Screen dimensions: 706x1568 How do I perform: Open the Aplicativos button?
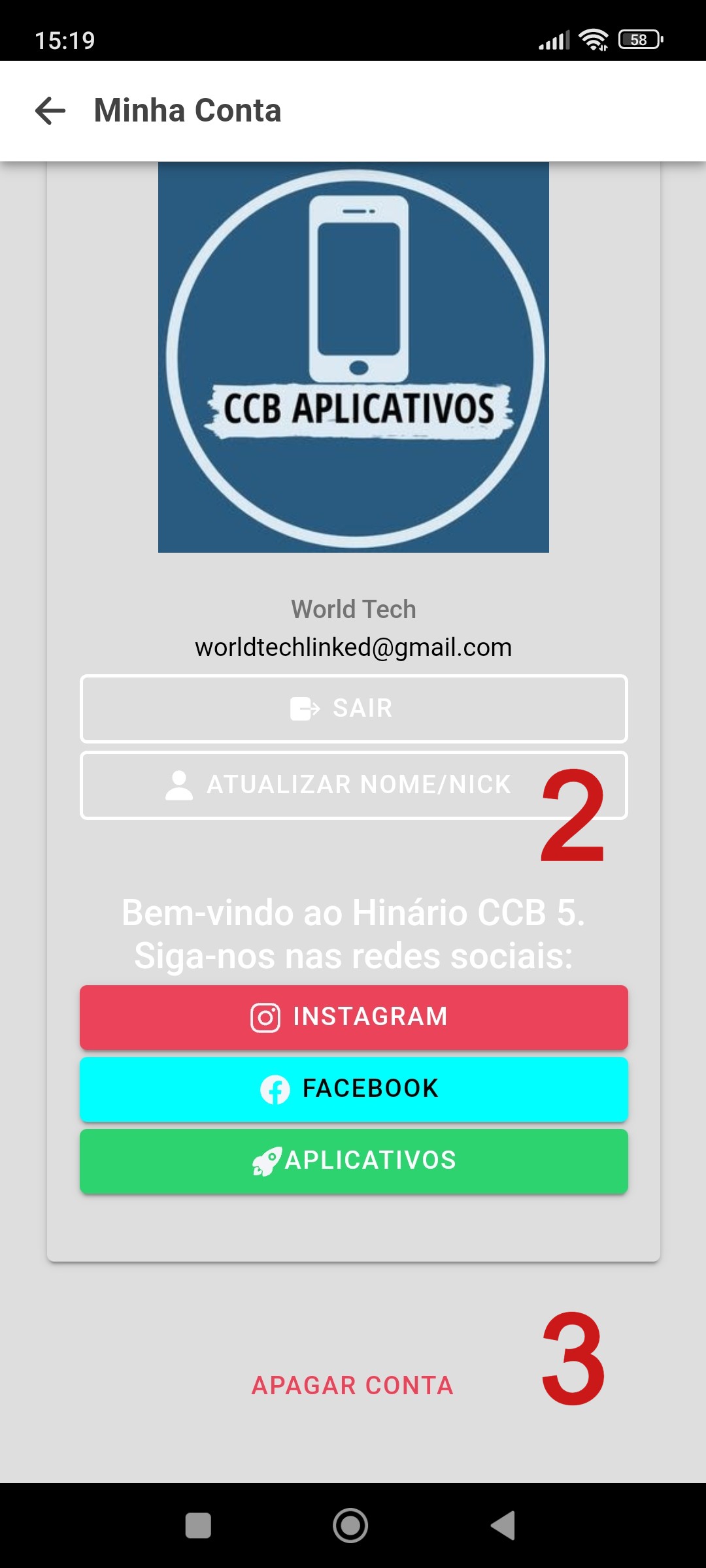[x=354, y=1161]
